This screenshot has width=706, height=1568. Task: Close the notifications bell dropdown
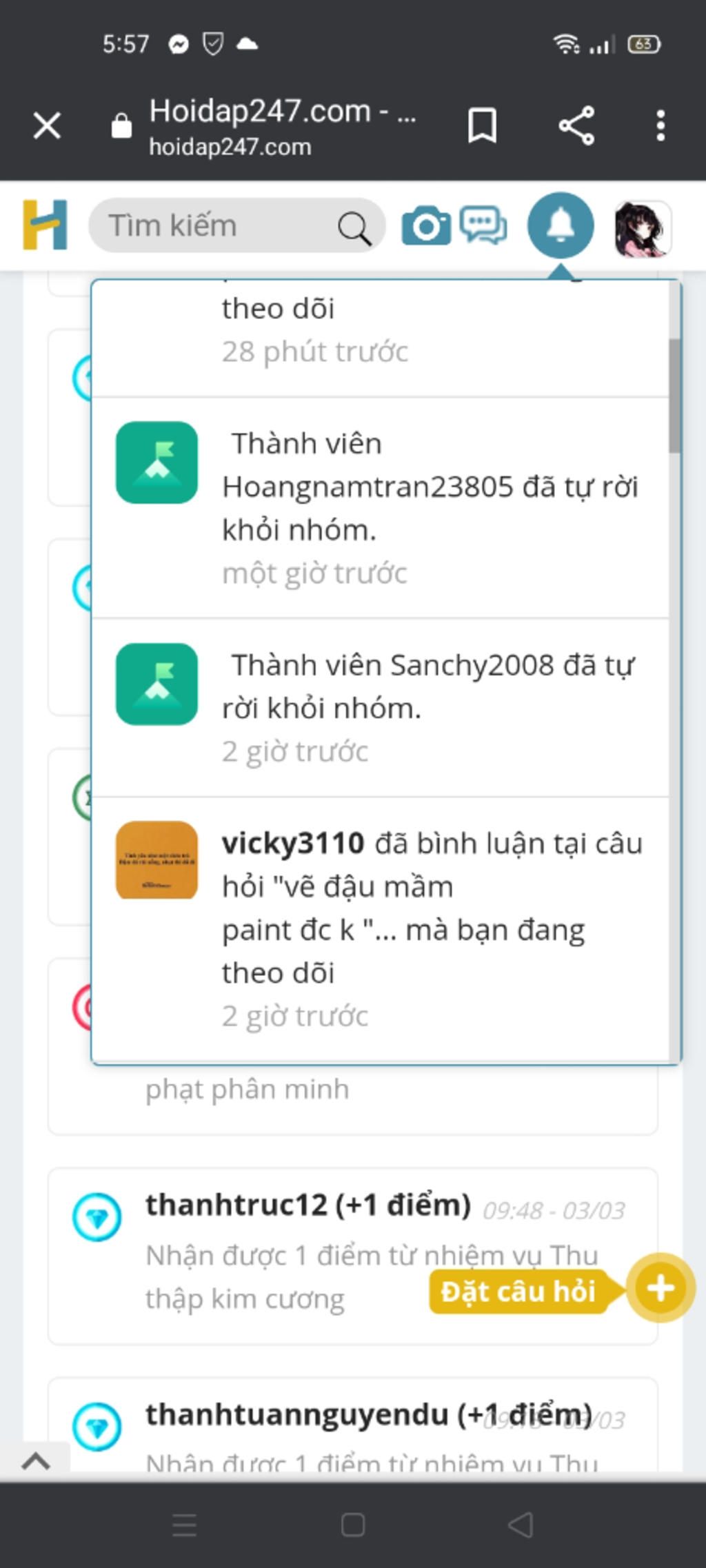560,225
